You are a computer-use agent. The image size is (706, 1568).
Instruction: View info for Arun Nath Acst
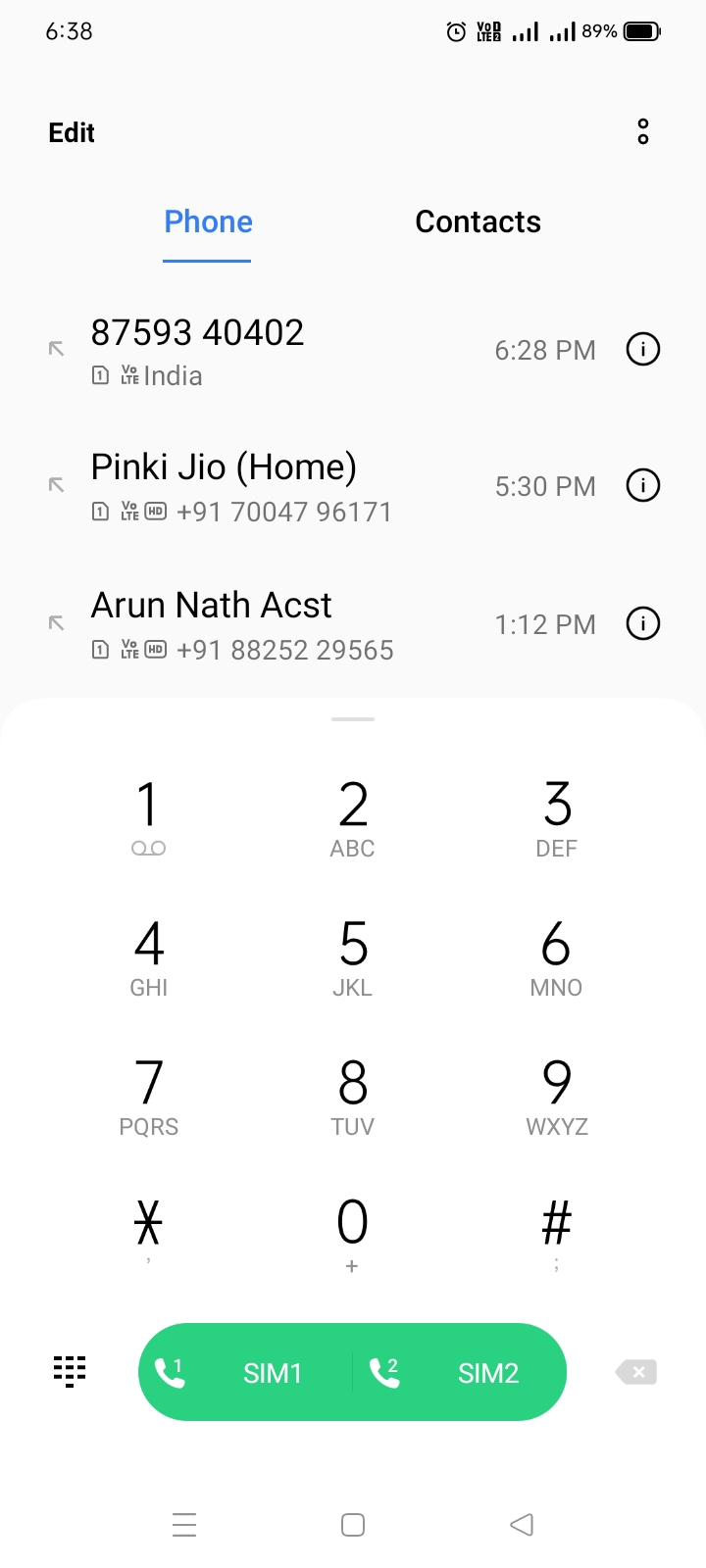point(643,623)
